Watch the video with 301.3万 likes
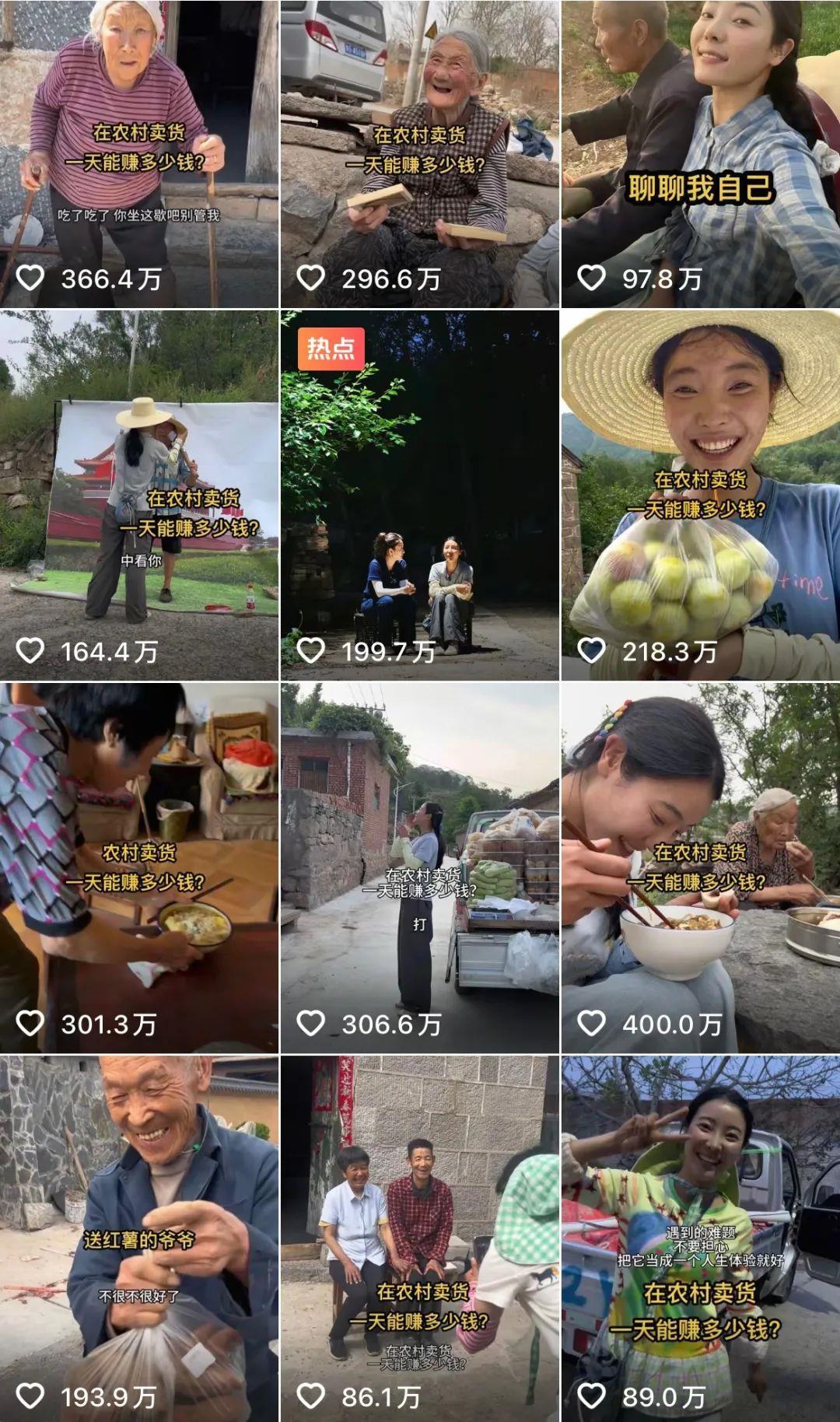The height and width of the screenshot is (1422, 840). tap(138, 867)
